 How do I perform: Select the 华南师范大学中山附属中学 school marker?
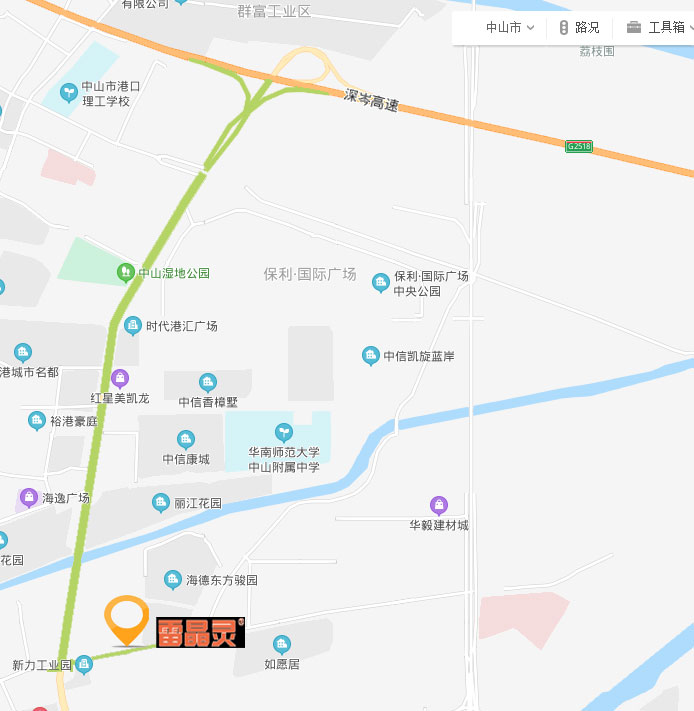coord(284,433)
